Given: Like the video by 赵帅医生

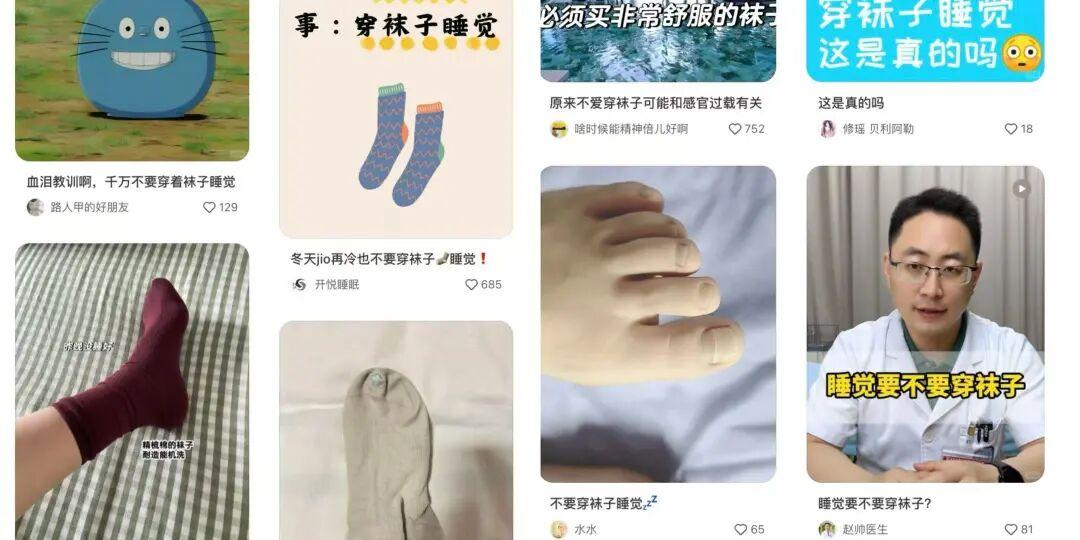Looking at the screenshot, I should [1011, 530].
